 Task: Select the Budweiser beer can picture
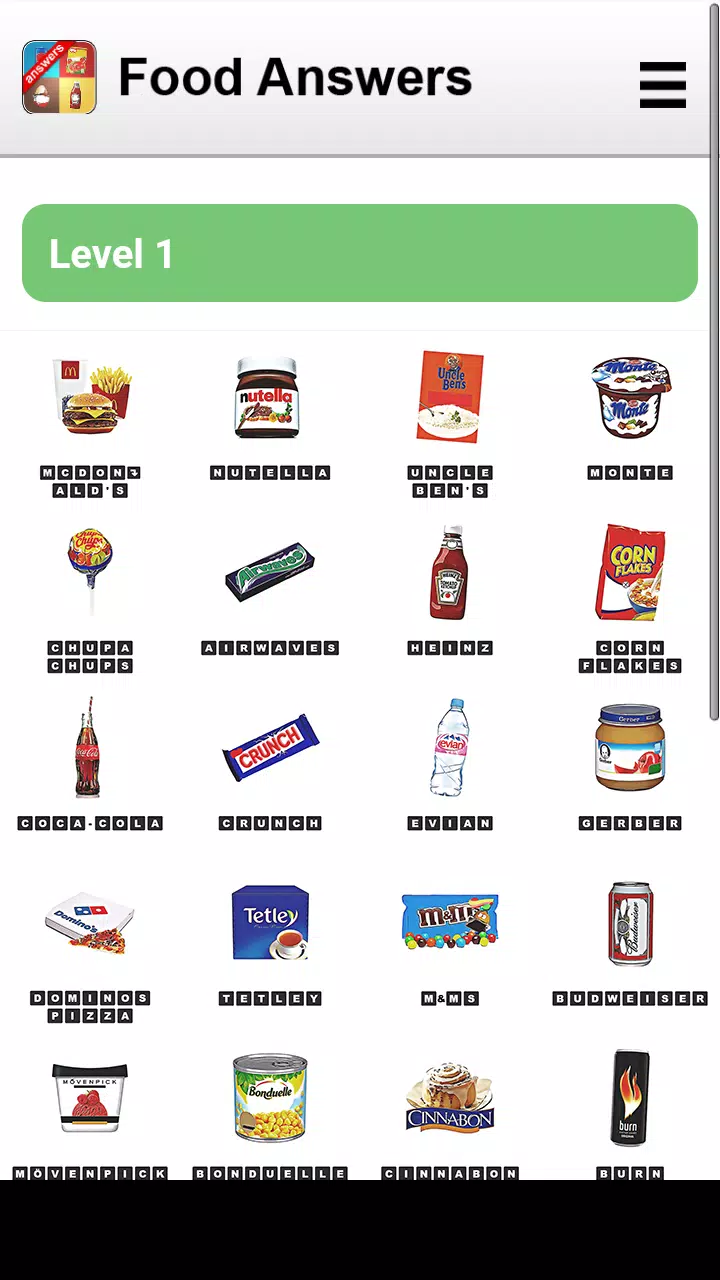(x=630, y=922)
